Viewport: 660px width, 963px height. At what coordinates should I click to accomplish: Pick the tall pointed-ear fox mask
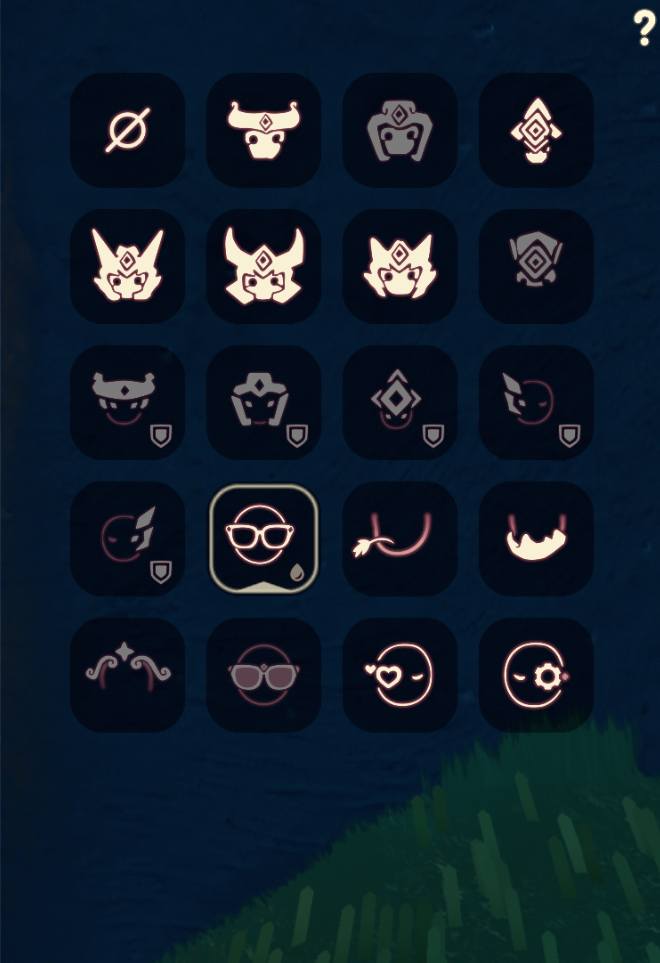pyautogui.click(x=127, y=266)
